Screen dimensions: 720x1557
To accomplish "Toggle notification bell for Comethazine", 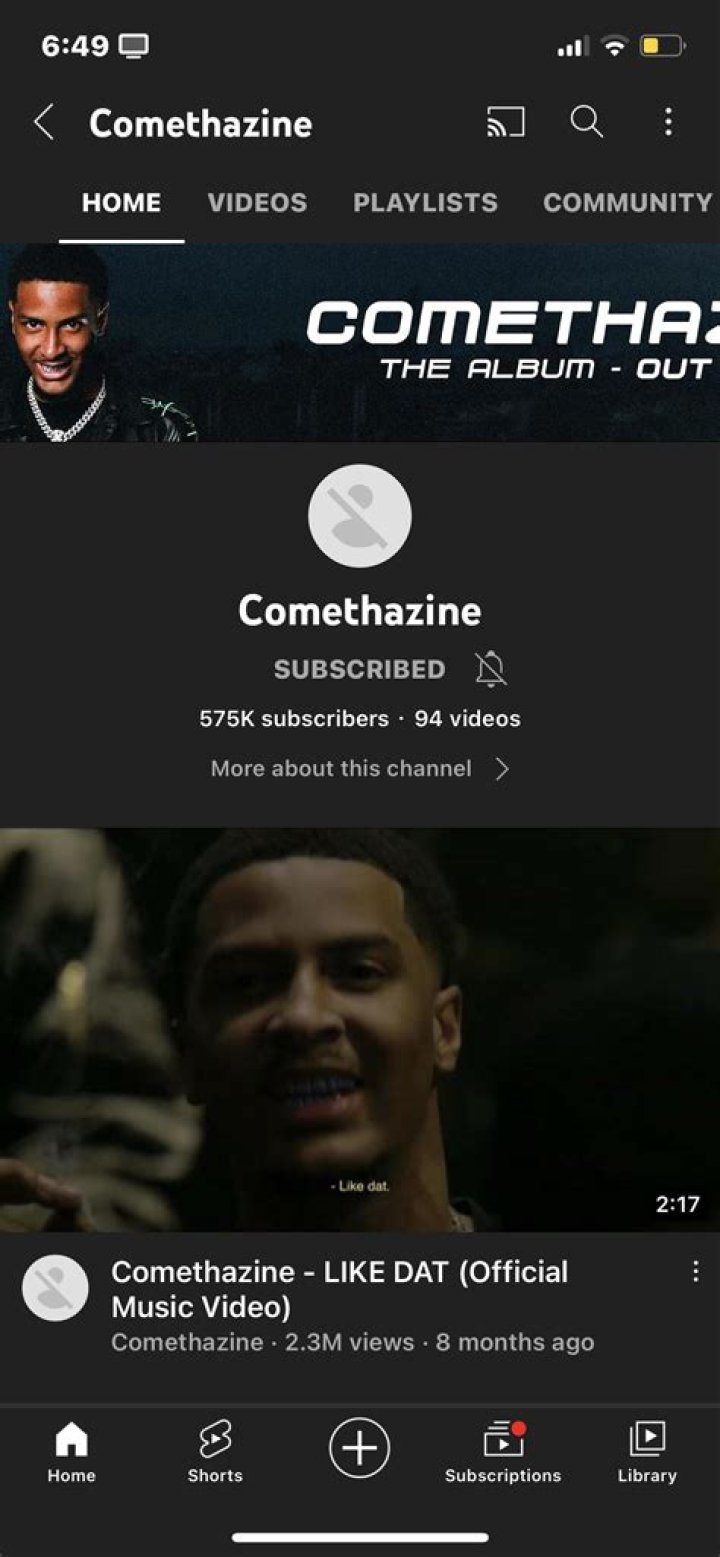I will tap(490, 669).
